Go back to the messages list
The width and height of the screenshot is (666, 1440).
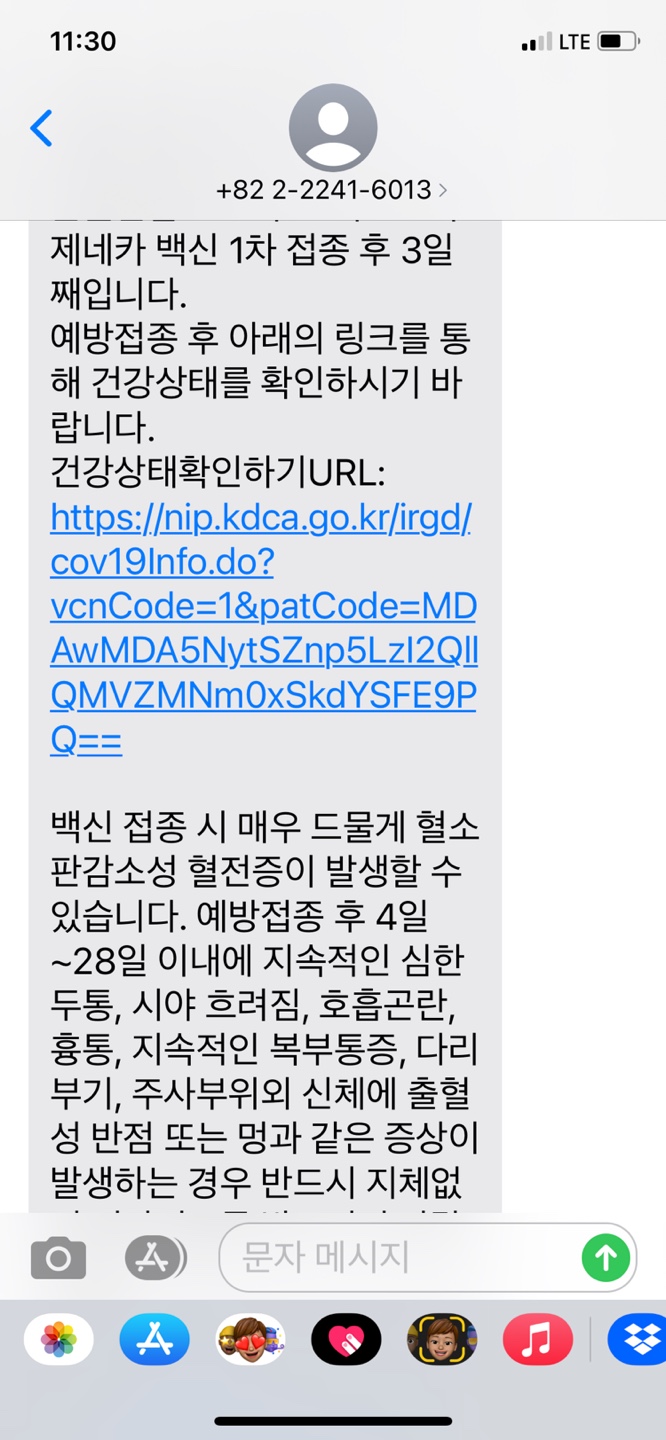[x=41, y=129]
